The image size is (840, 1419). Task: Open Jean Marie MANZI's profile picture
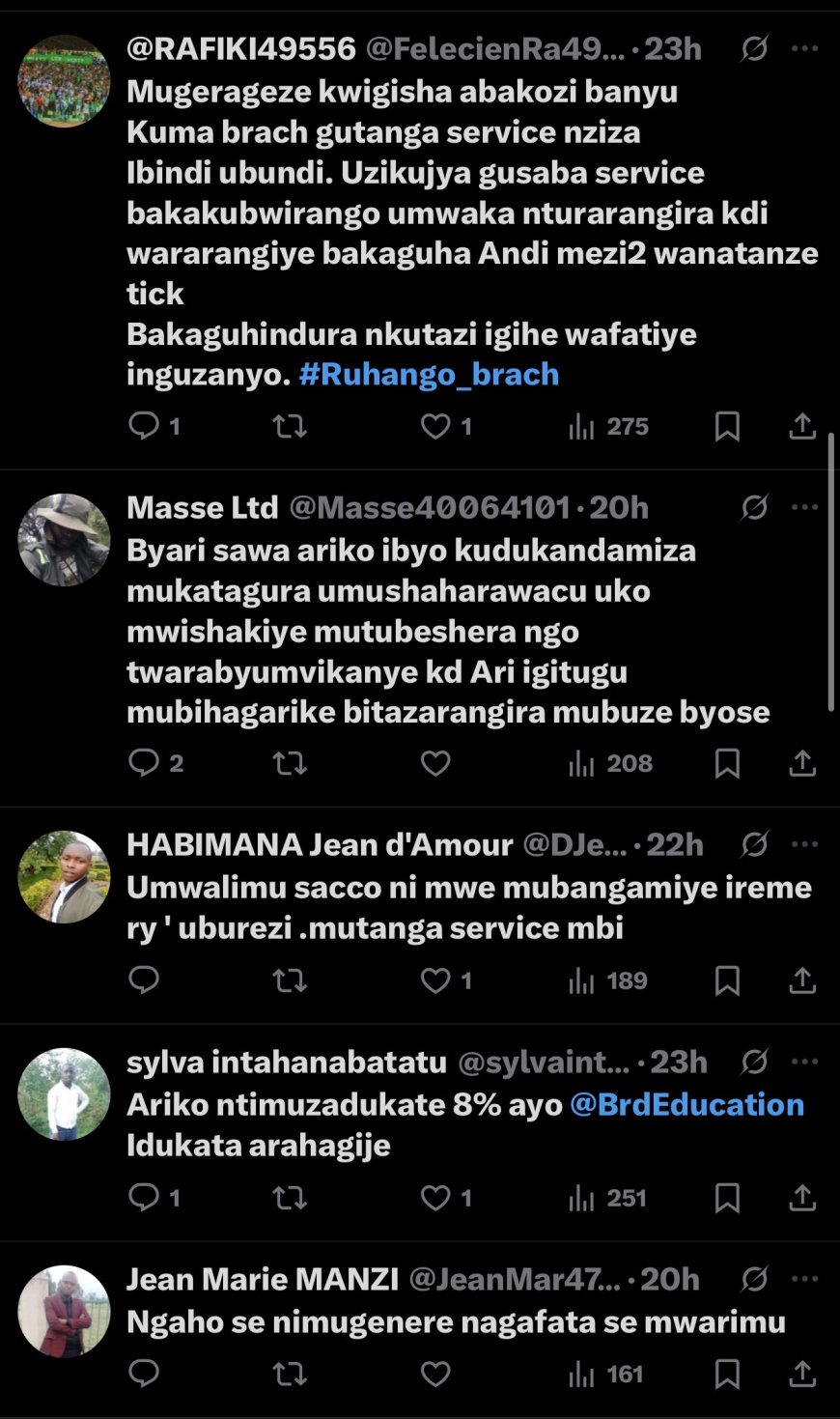pyautogui.click(x=64, y=1311)
